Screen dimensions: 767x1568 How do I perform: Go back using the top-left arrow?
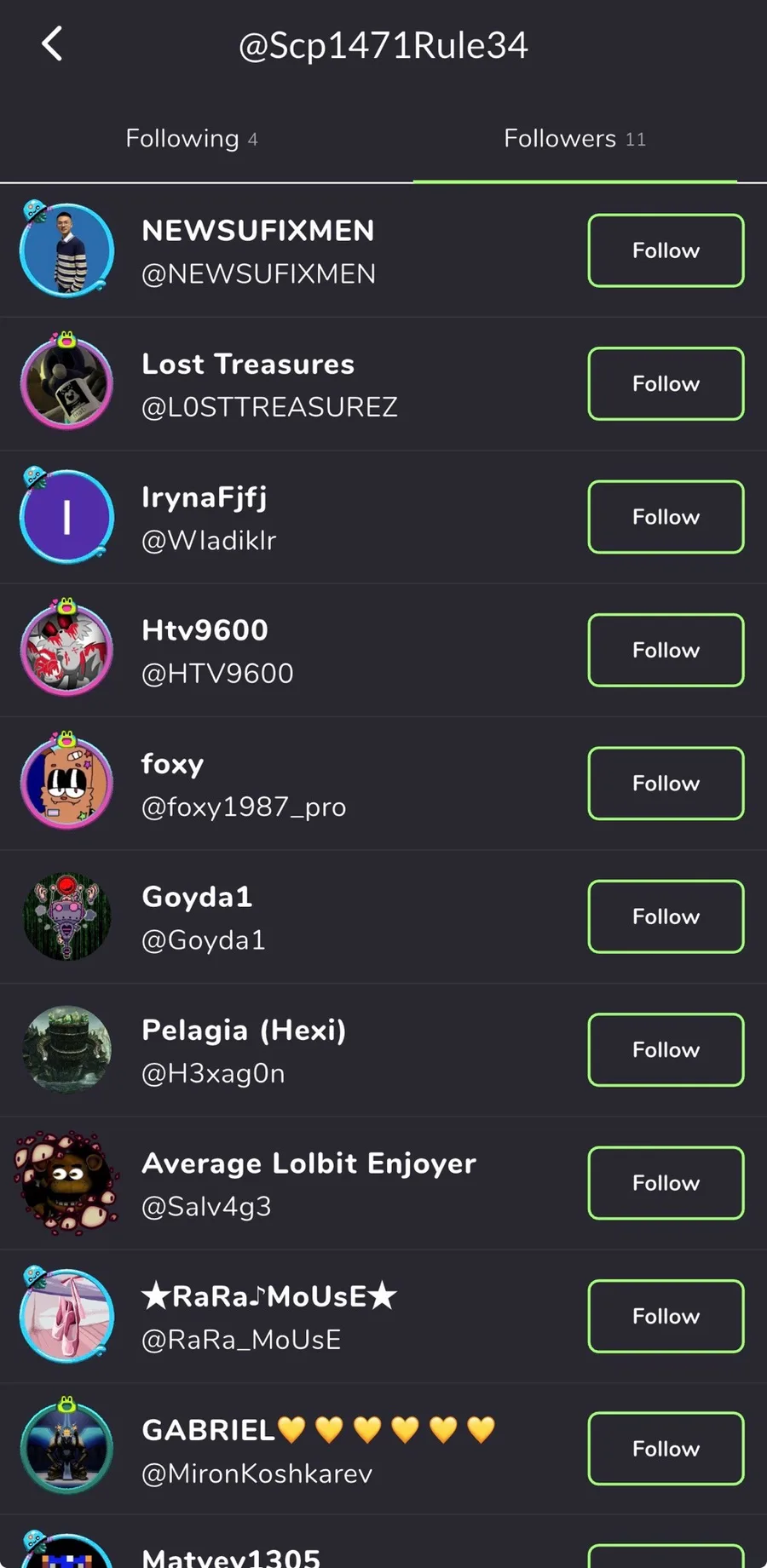point(52,44)
